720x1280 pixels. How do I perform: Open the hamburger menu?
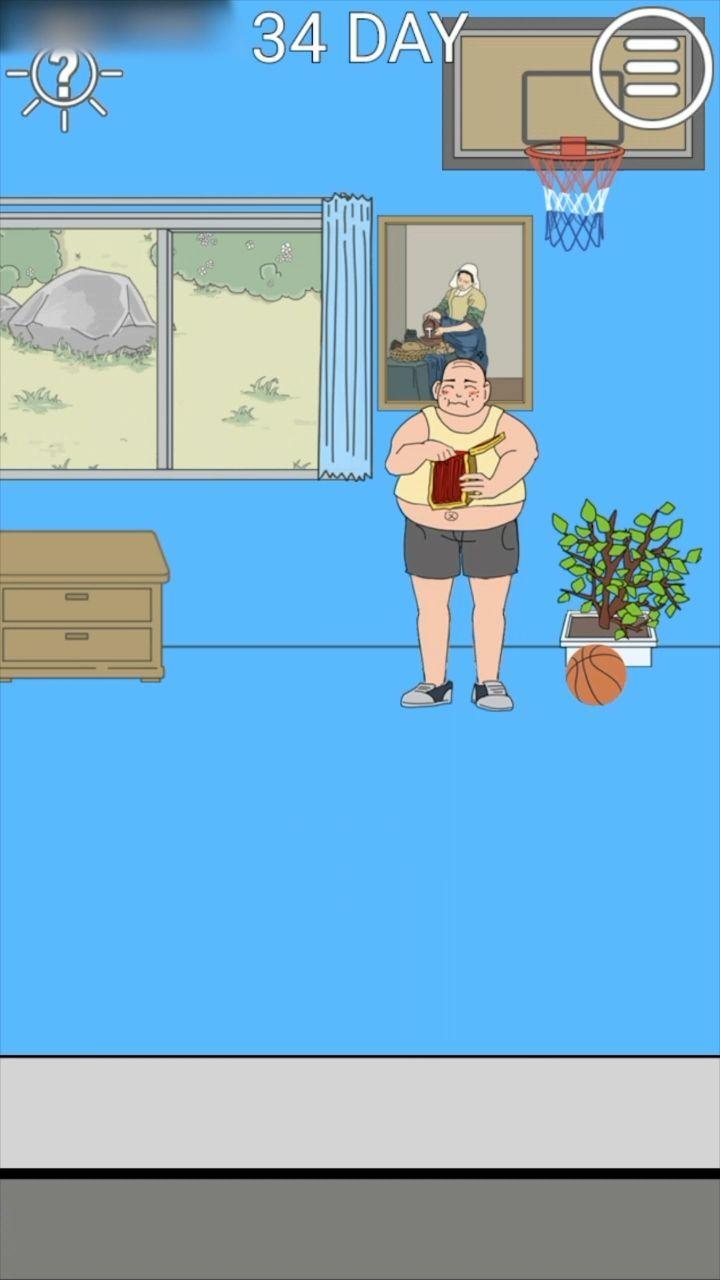651,67
